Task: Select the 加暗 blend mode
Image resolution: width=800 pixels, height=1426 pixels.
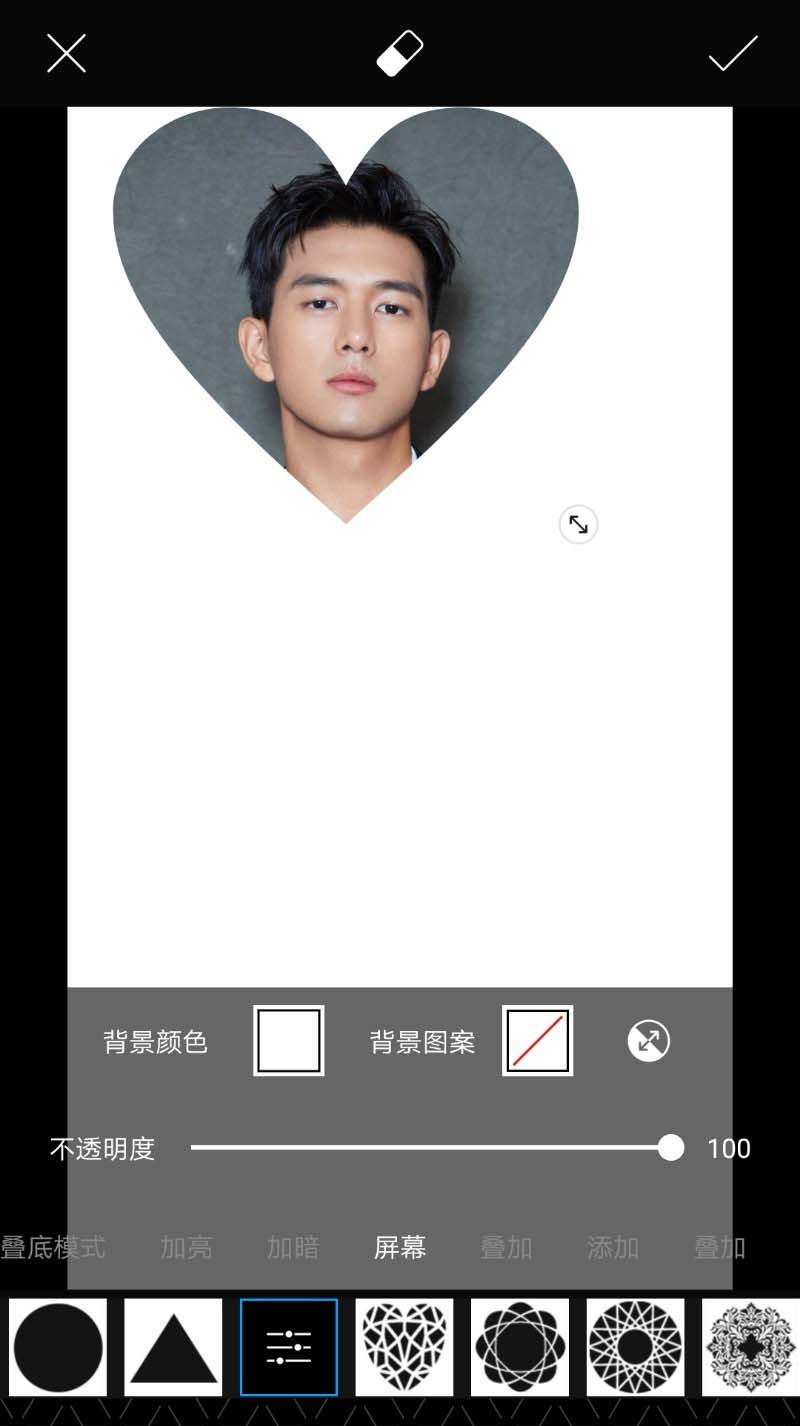Action: coord(293,1247)
